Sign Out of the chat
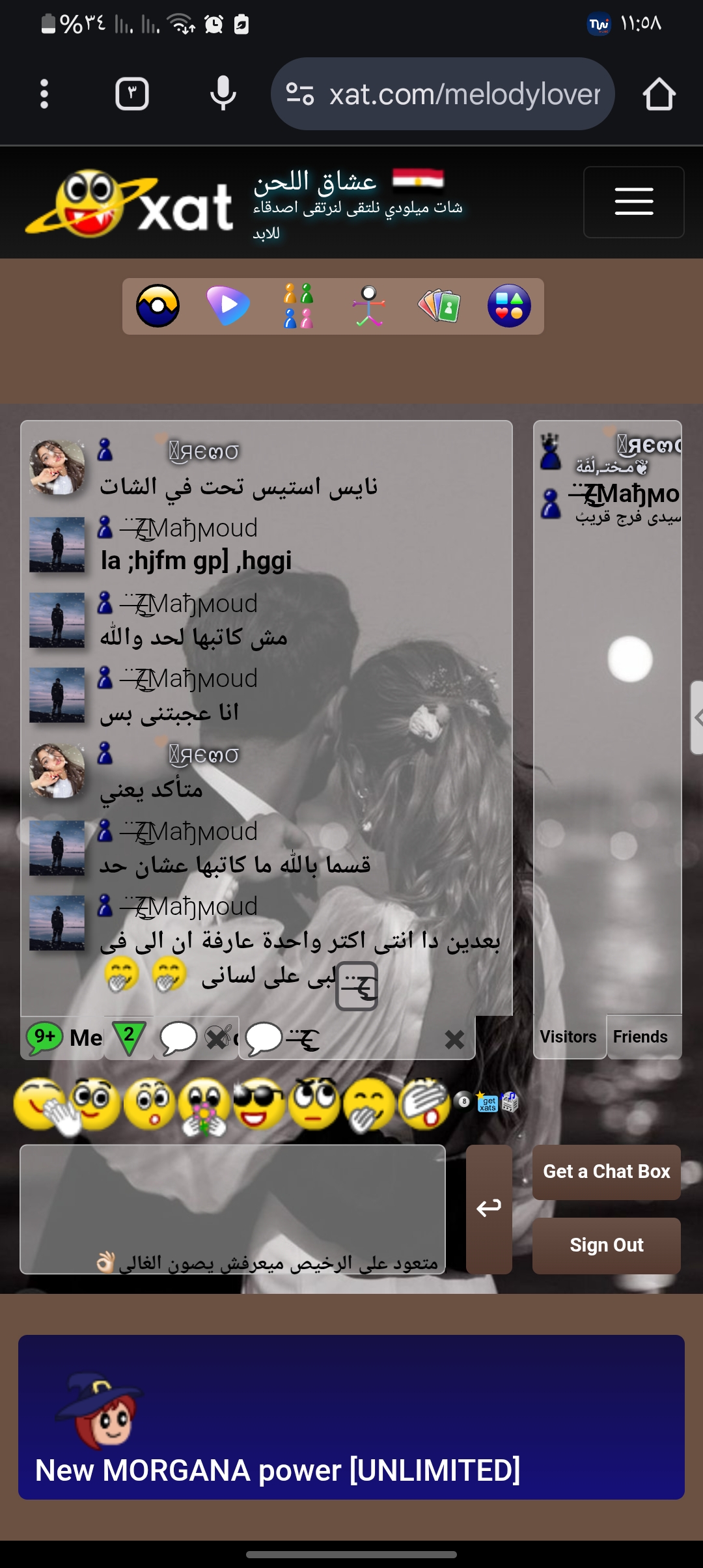The height and width of the screenshot is (1568, 703). pos(606,1245)
